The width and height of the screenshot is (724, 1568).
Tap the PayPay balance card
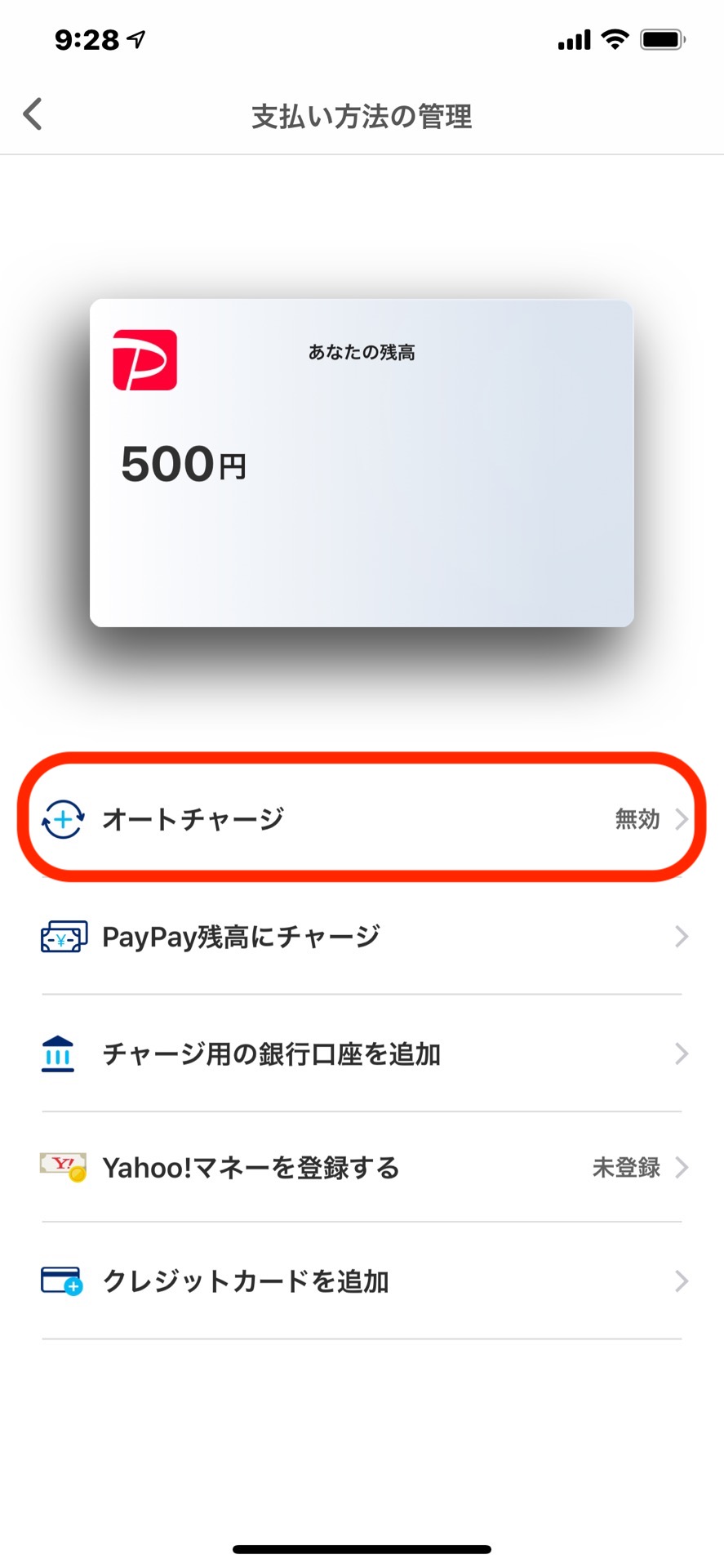point(362,463)
